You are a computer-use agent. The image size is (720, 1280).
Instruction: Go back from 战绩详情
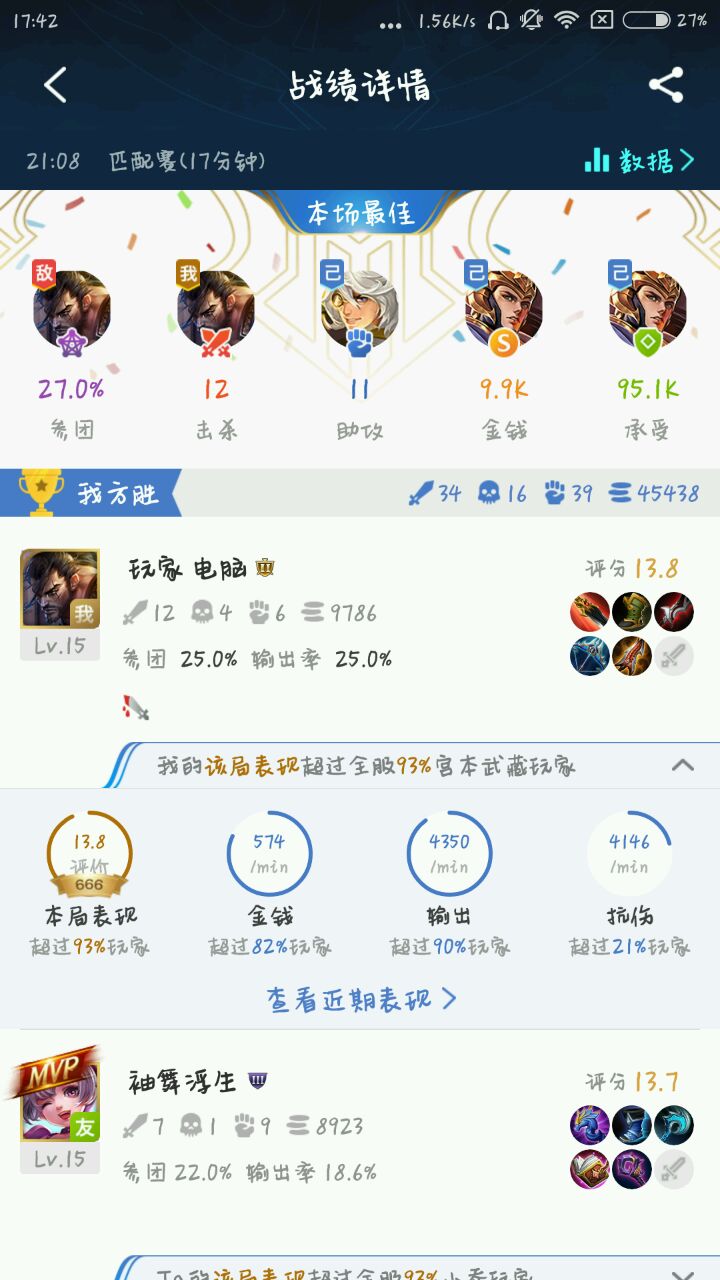pyautogui.click(x=55, y=85)
